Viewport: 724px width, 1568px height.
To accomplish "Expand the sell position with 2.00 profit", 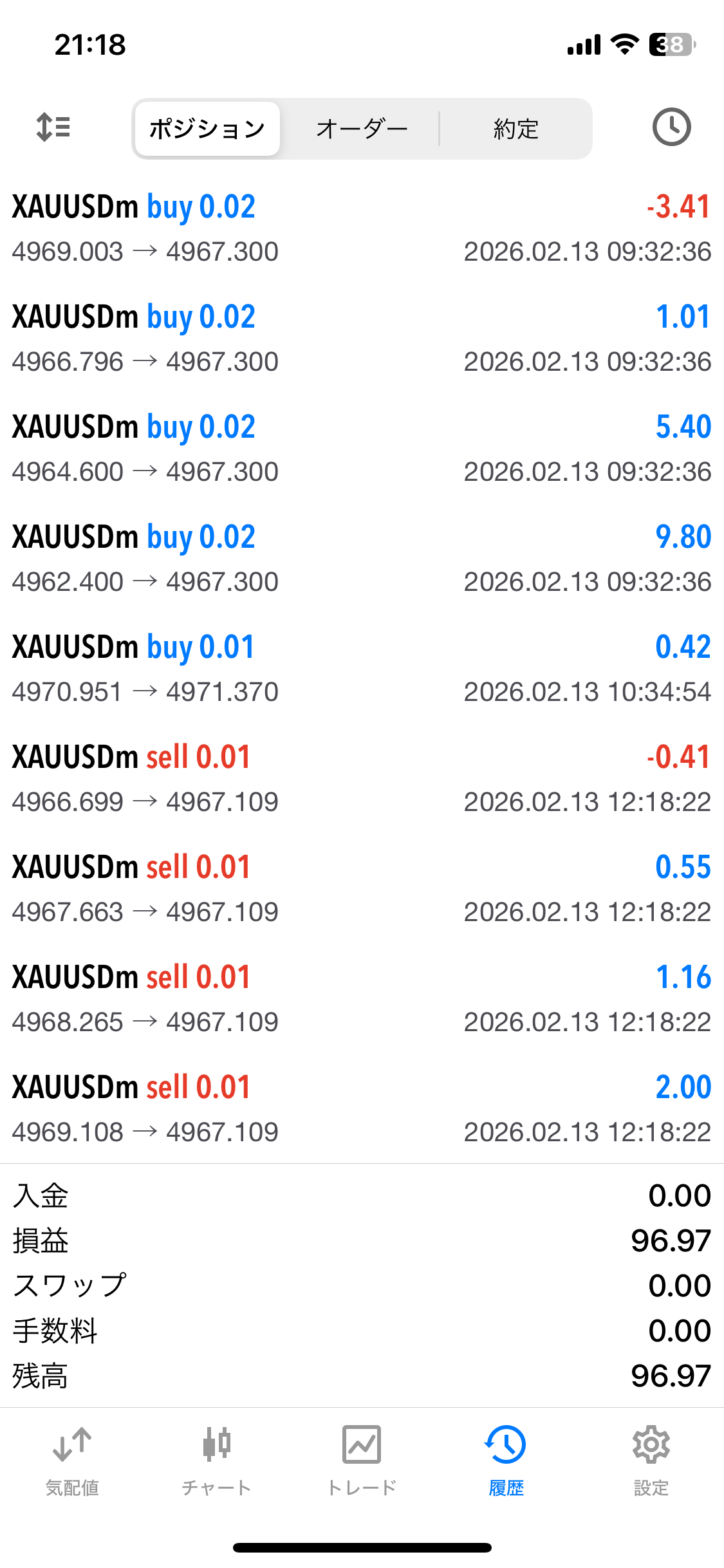I will pyautogui.click(x=362, y=1109).
